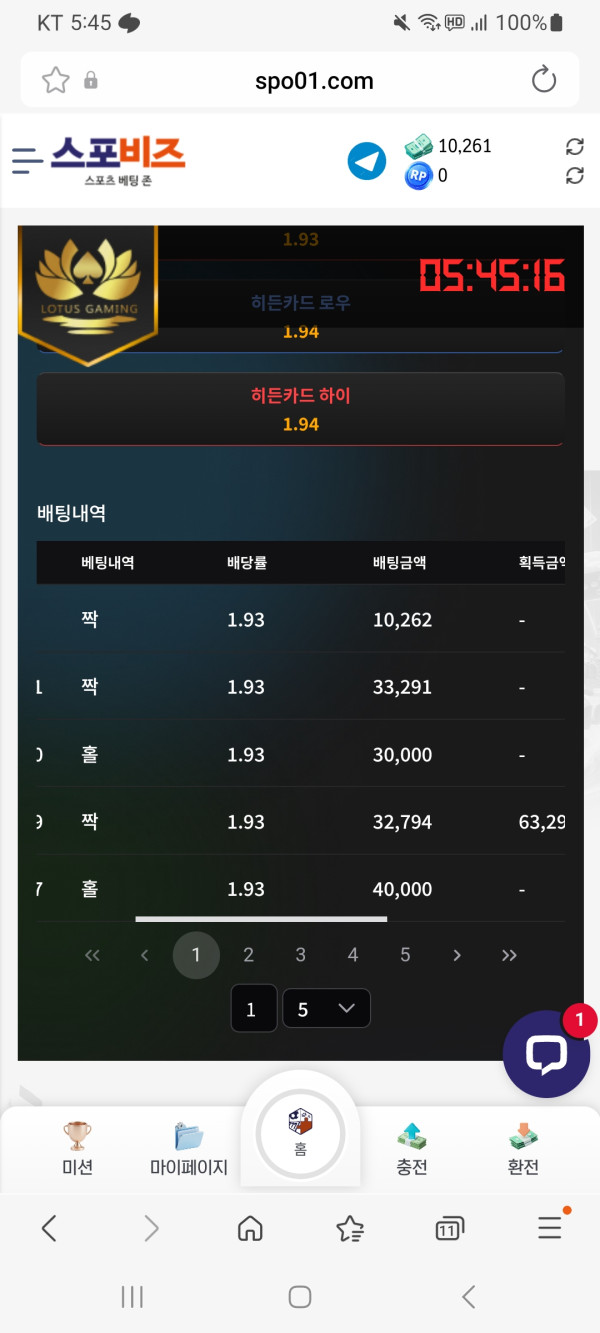Jump to last betting history page
This screenshot has width=600, height=1333.
(509, 955)
